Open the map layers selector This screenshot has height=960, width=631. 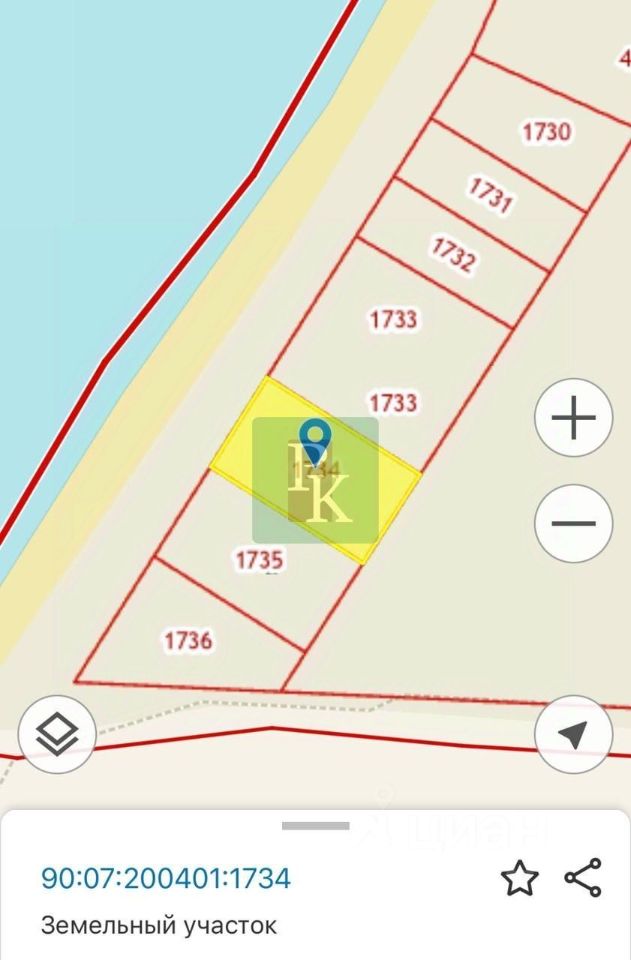click(57, 735)
